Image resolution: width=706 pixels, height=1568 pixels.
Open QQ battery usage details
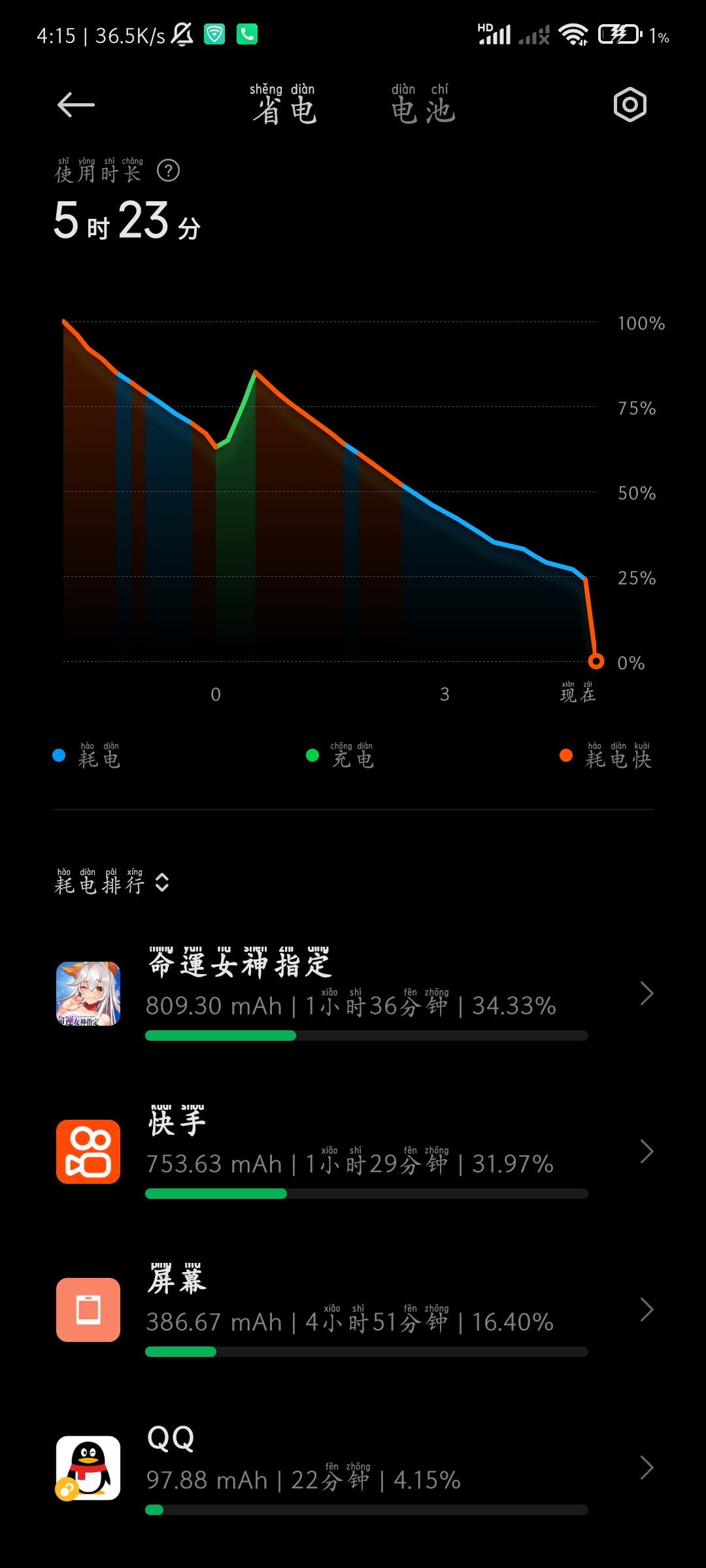click(x=353, y=1468)
